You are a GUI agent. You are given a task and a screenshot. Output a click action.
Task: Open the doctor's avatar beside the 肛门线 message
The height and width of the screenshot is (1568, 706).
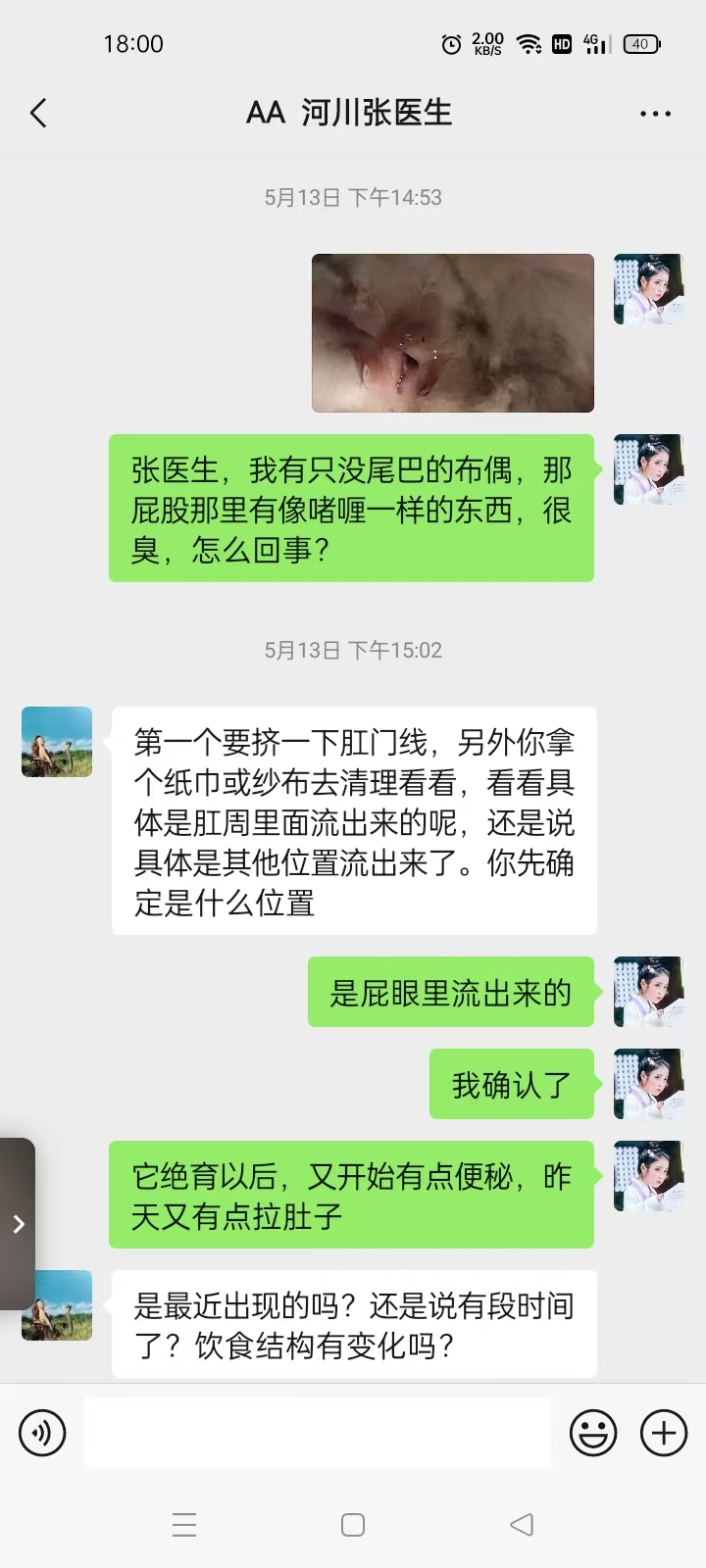pos(57,742)
